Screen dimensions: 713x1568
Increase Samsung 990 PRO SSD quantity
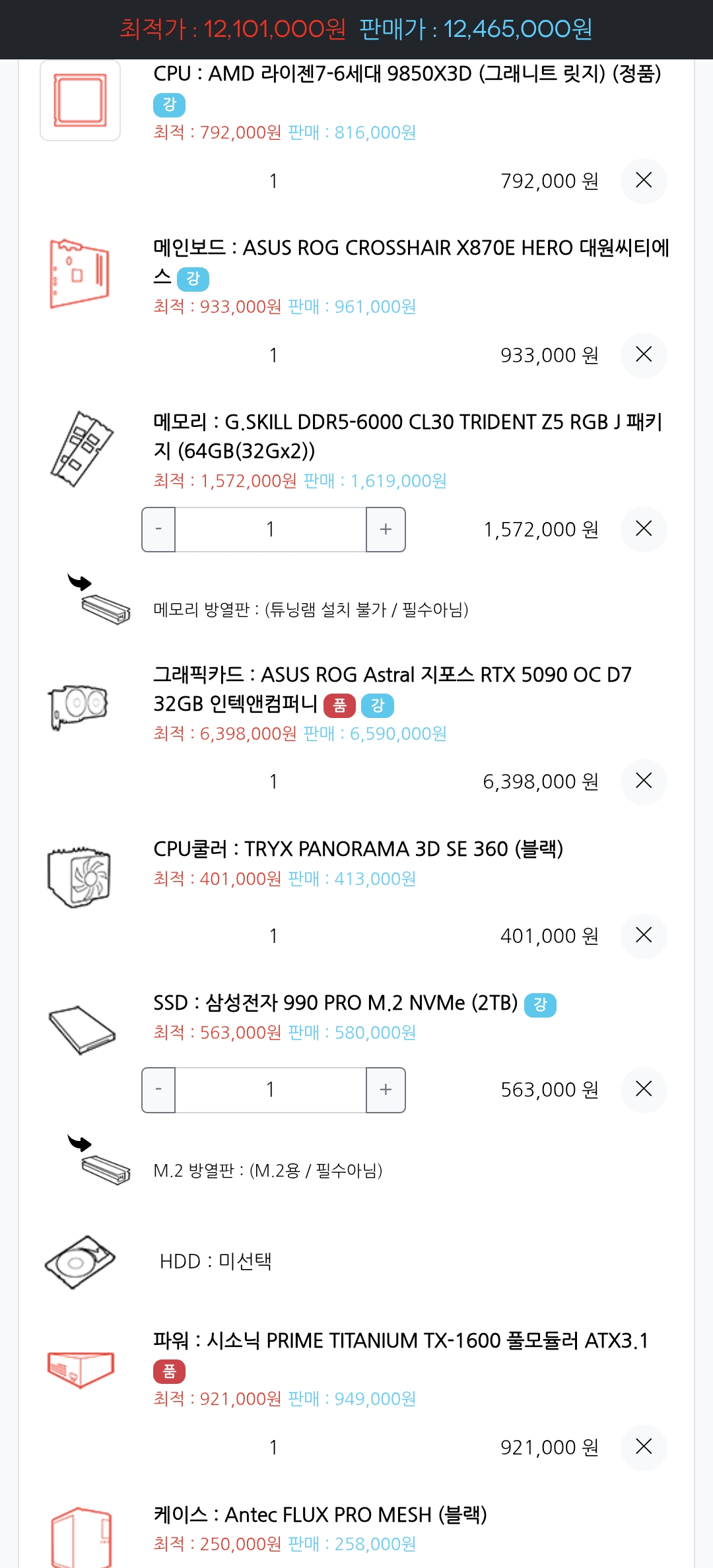tap(386, 1090)
